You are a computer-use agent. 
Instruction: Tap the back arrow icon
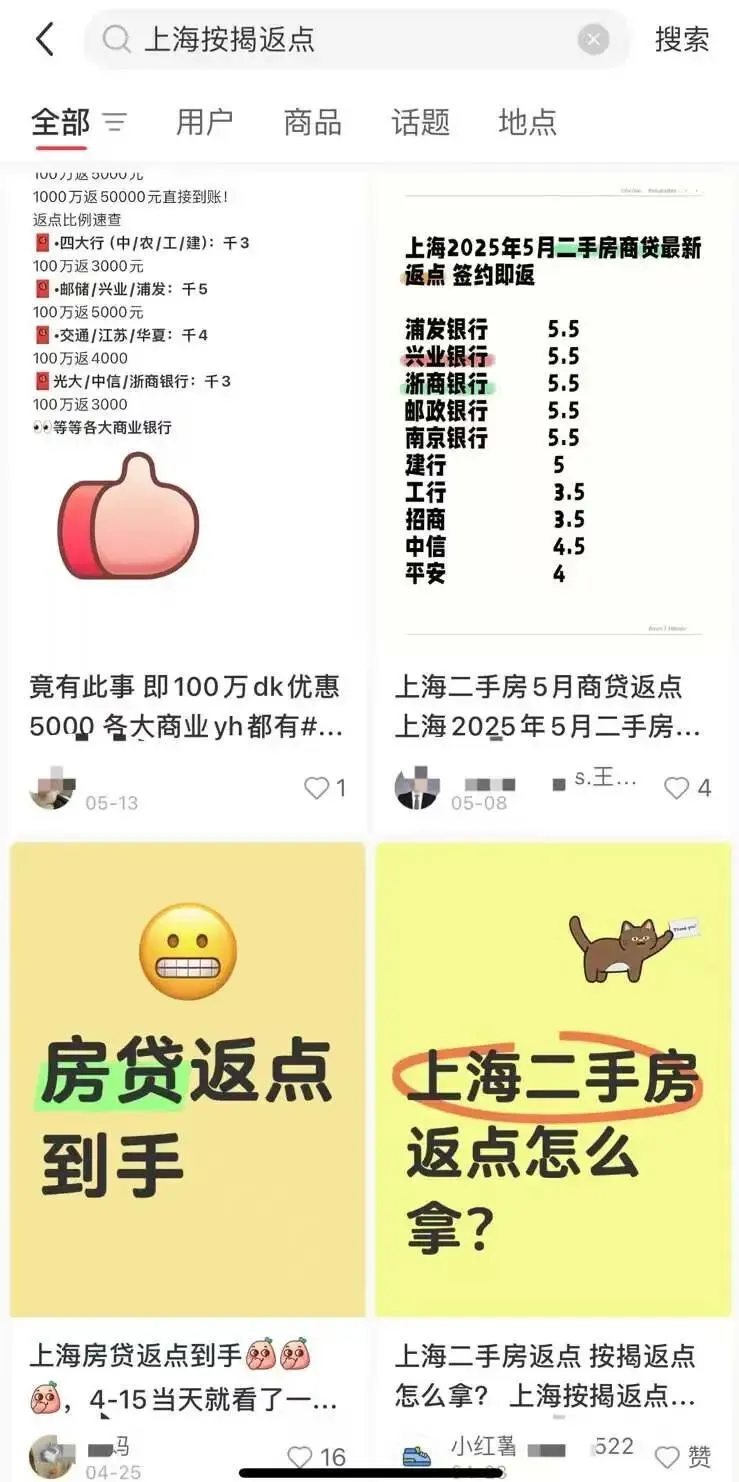click(43, 38)
